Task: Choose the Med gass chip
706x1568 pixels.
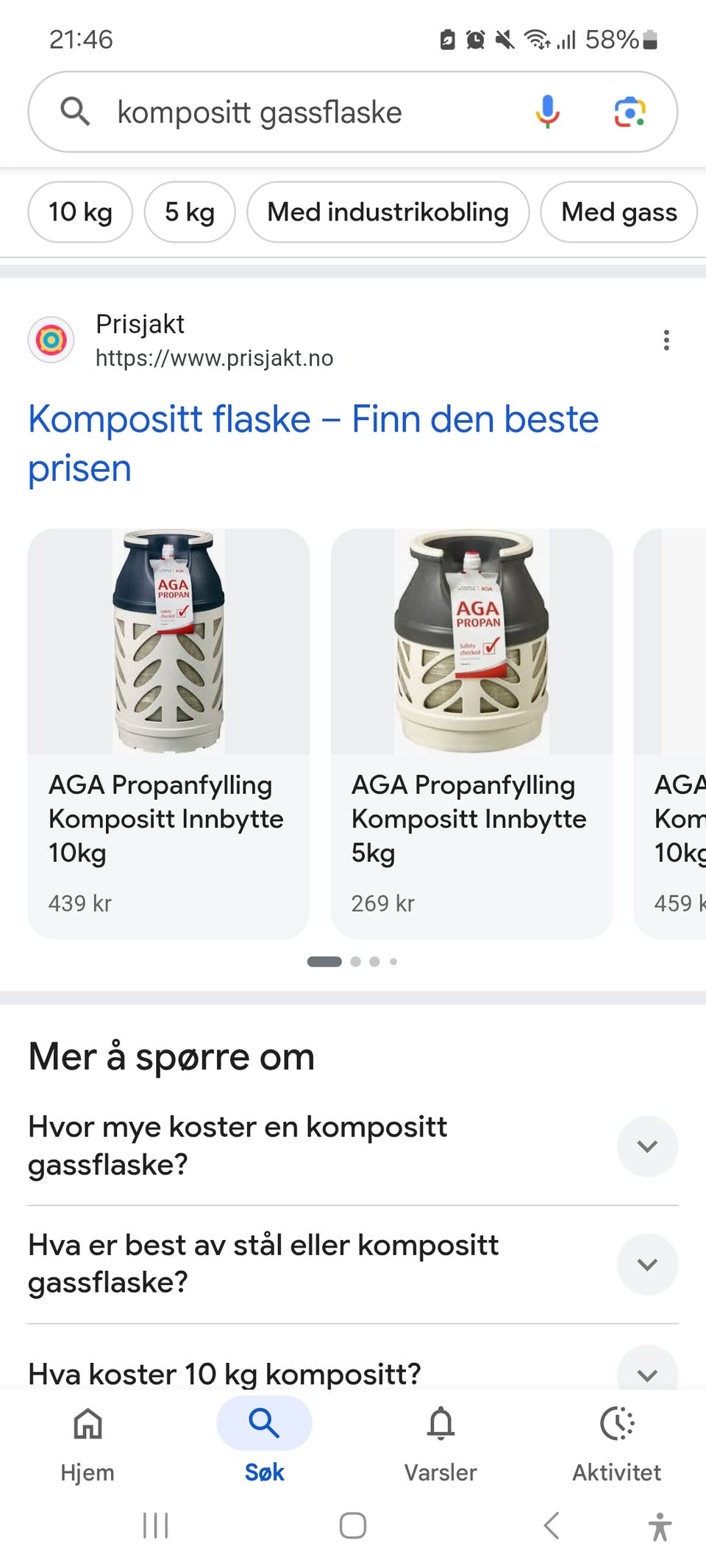Action: [x=619, y=212]
